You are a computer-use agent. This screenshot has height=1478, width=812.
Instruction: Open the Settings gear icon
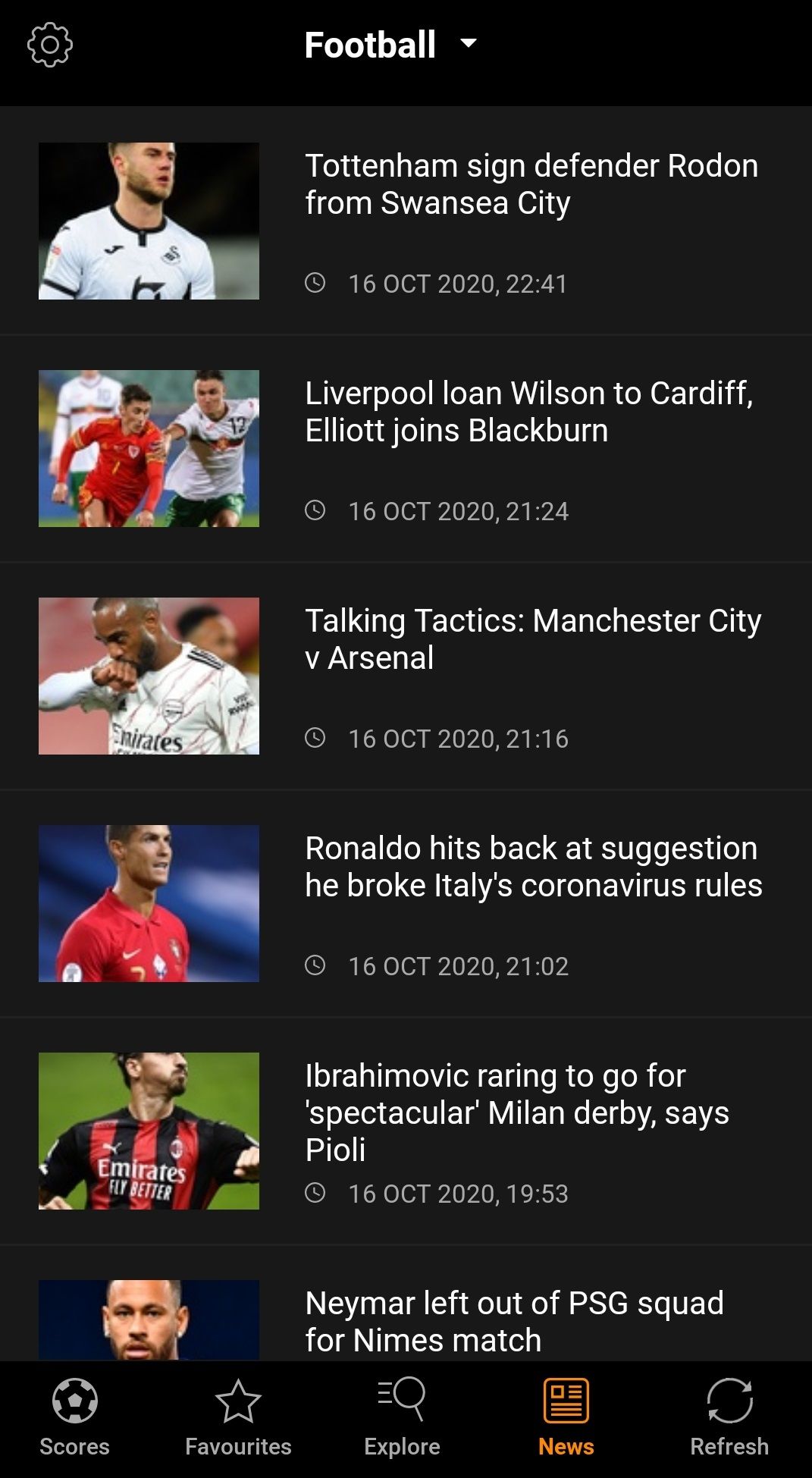tap(50, 43)
